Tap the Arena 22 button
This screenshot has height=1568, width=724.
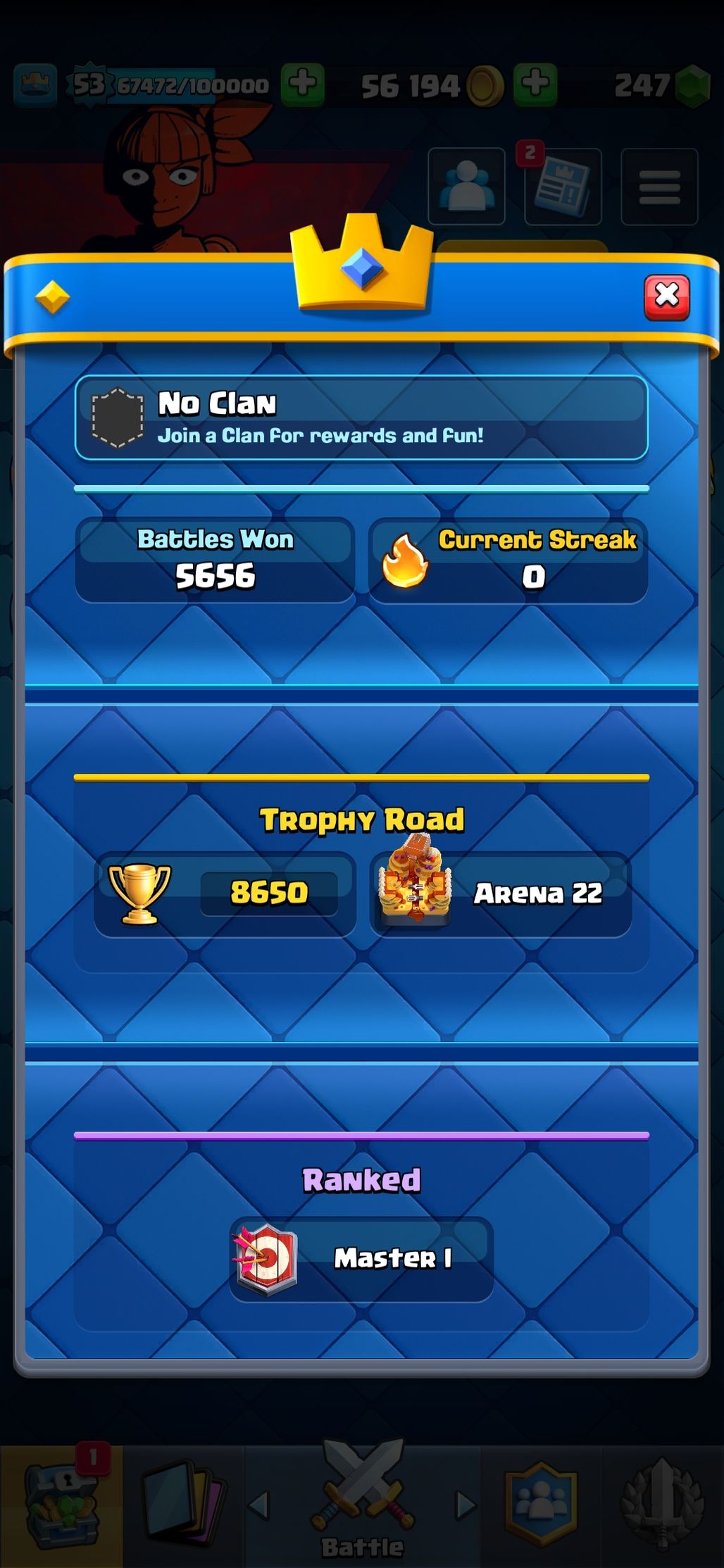(501, 893)
